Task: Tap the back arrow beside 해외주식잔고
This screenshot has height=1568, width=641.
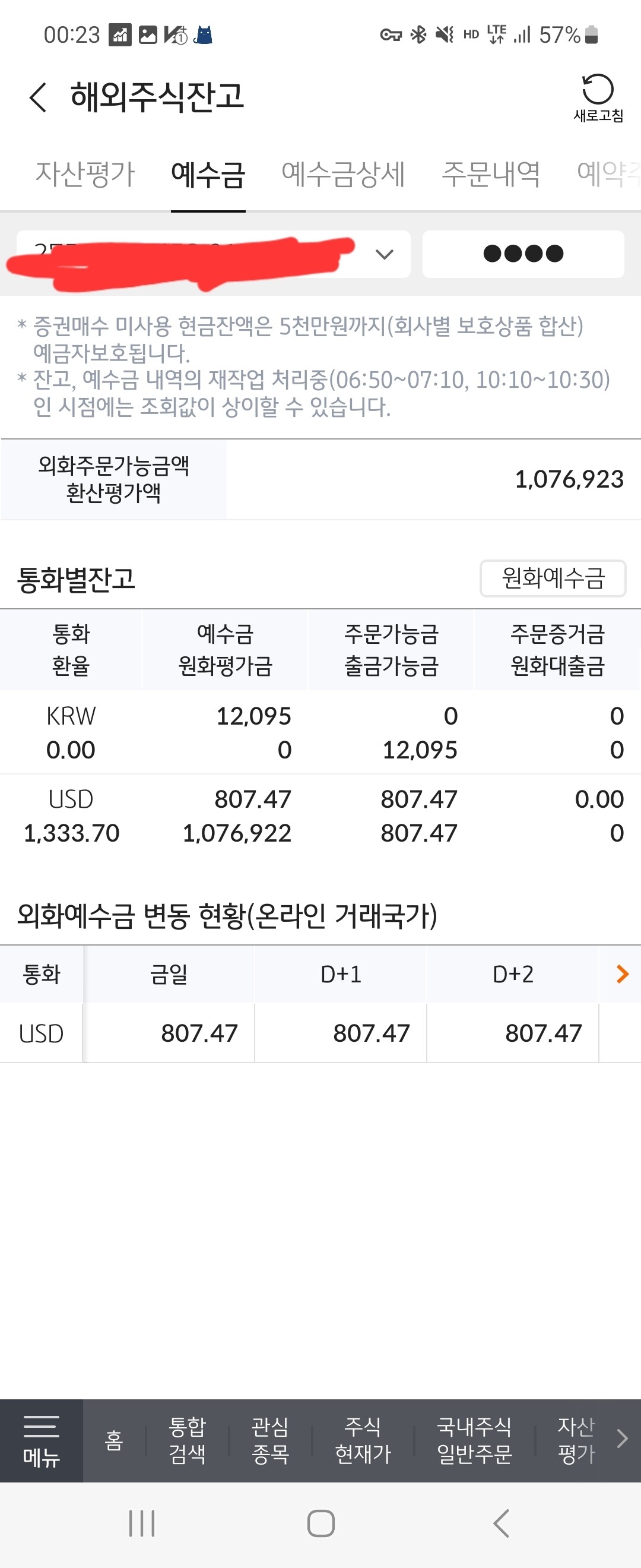Action: [x=38, y=97]
